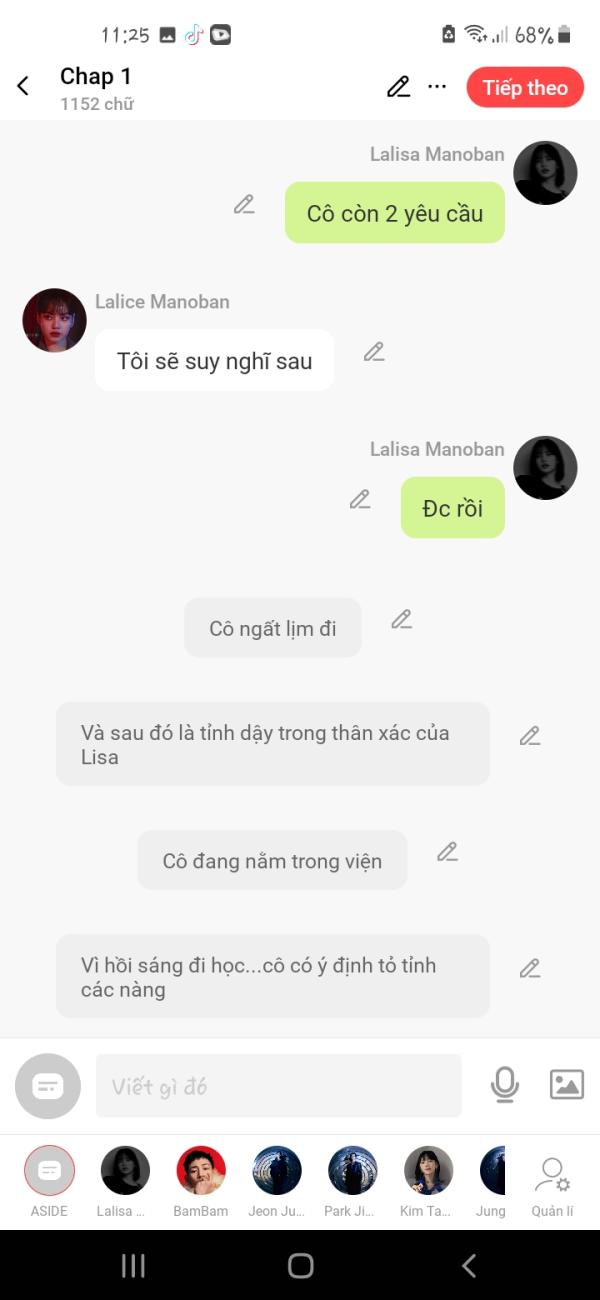The height and width of the screenshot is (1300, 600).
Task: Edit the aside "Cô ngất lịm đi"
Action: tap(401, 620)
